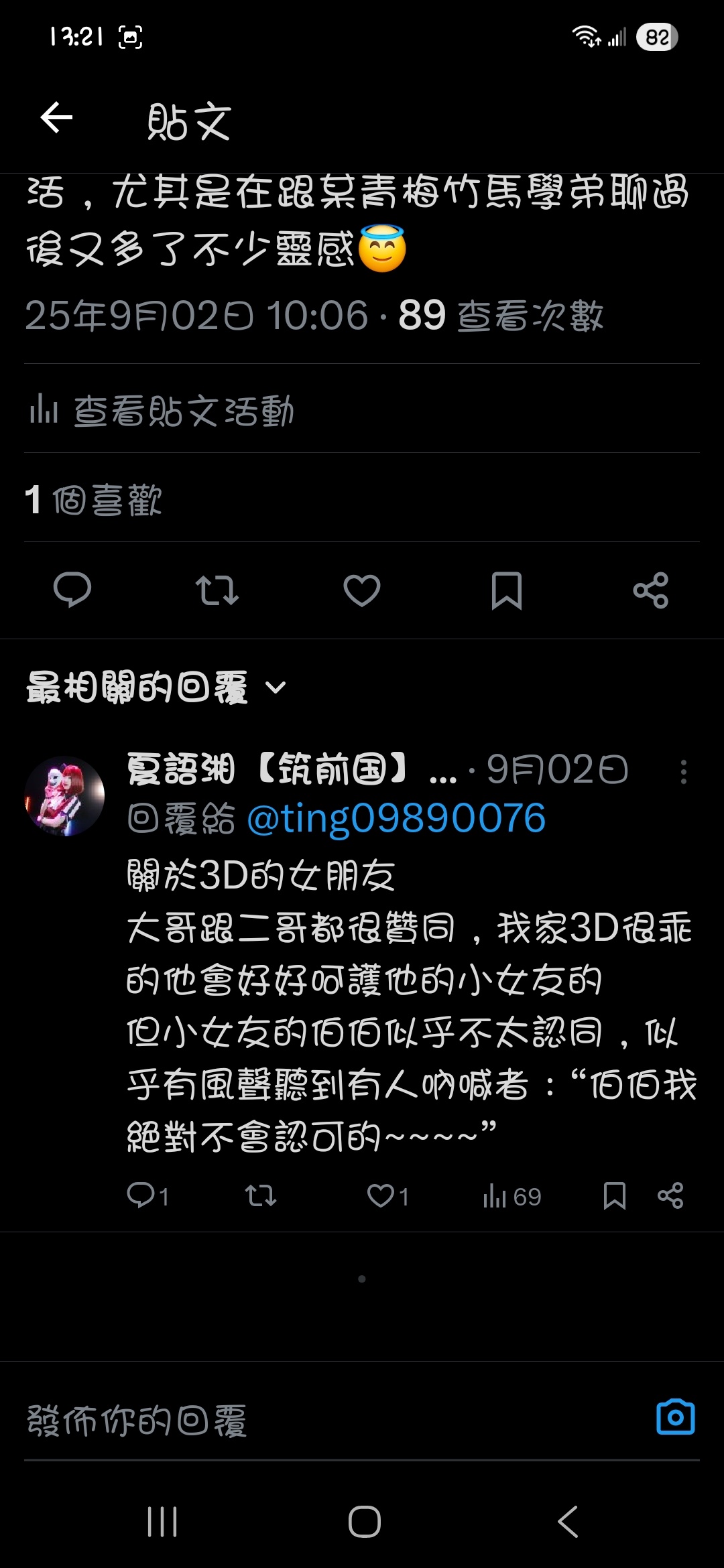Viewport: 724px width, 1568px height.
Task: Like the main post
Action: tap(362, 590)
